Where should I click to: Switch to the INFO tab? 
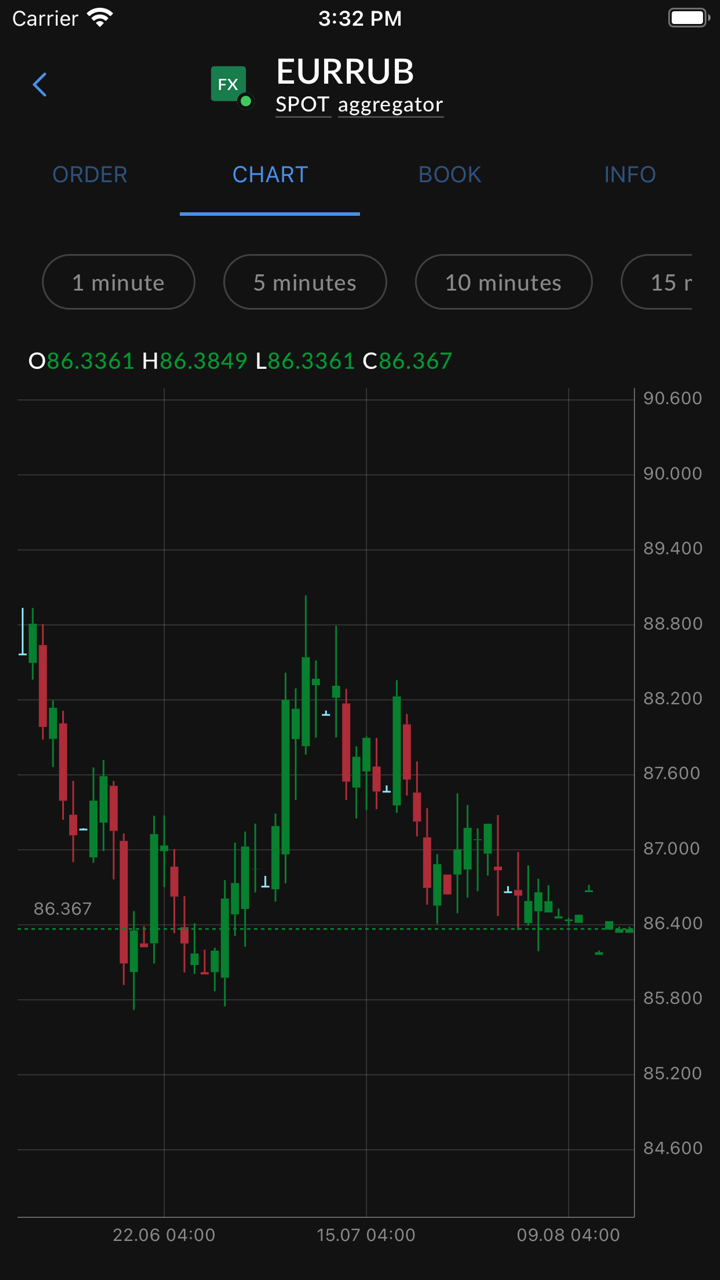tap(630, 175)
